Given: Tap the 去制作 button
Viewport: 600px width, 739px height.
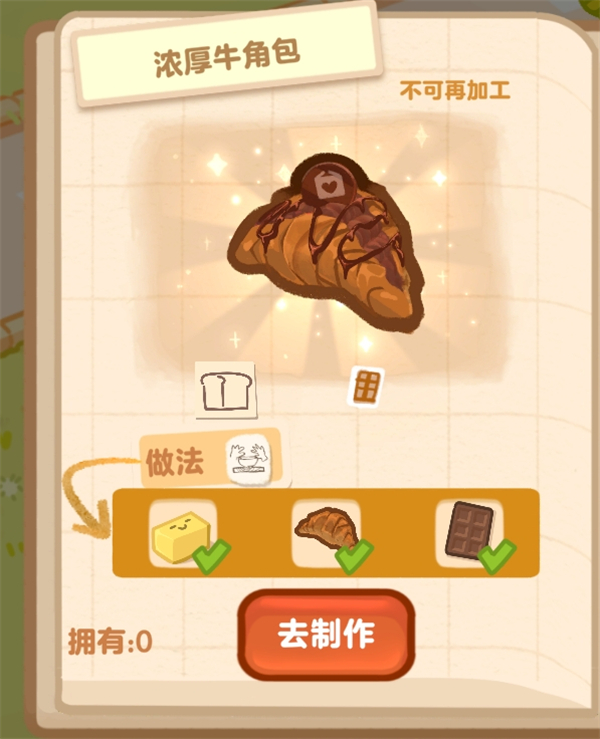Looking at the screenshot, I should point(326,636).
